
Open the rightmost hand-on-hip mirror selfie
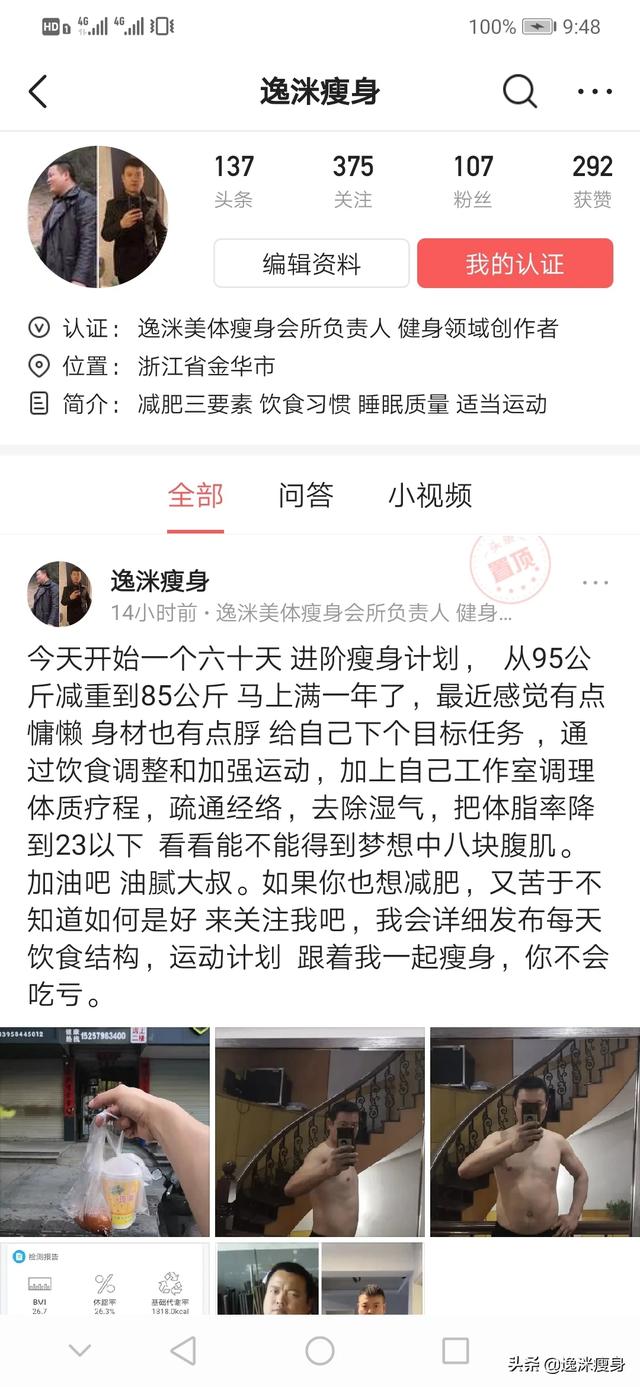click(535, 1132)
